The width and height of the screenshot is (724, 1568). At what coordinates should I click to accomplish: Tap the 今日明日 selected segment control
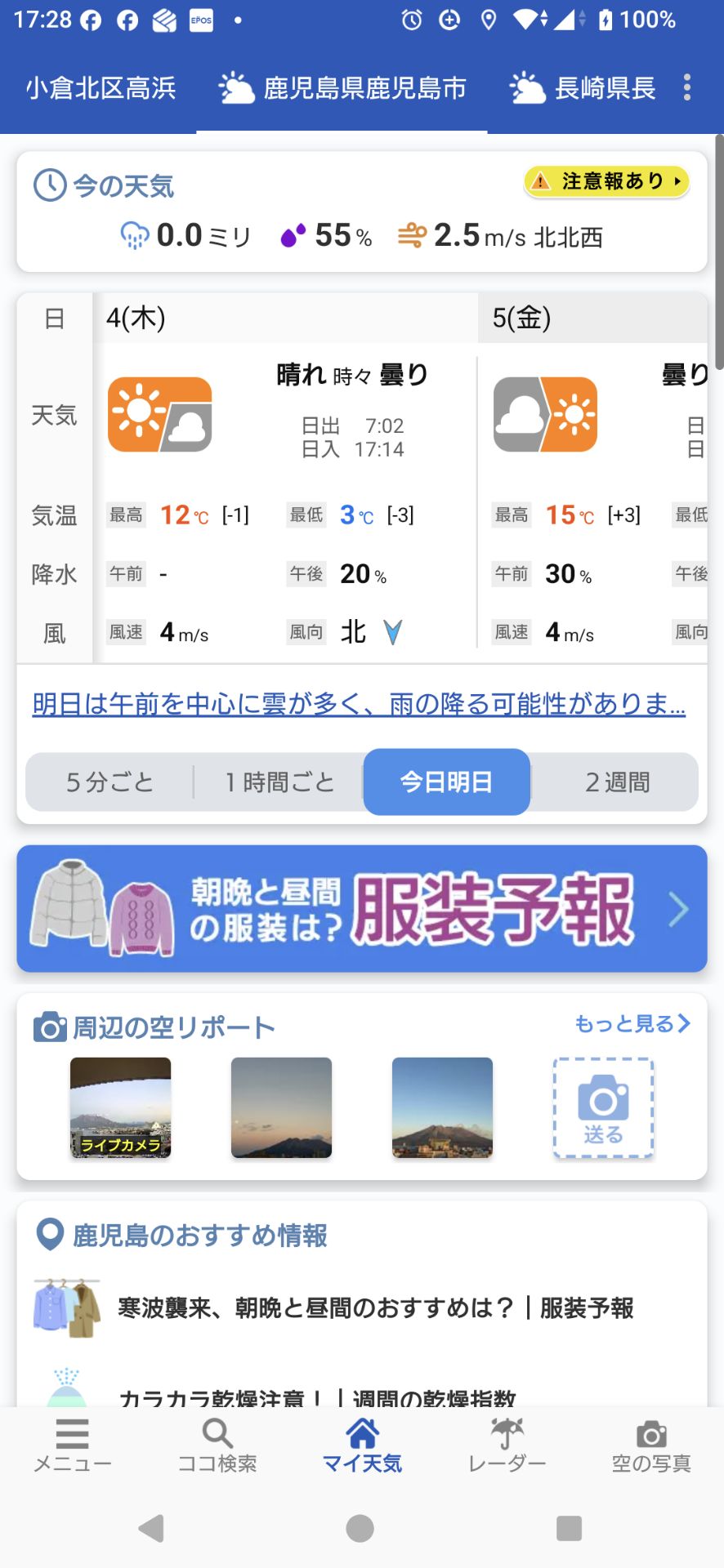(446, 782)
